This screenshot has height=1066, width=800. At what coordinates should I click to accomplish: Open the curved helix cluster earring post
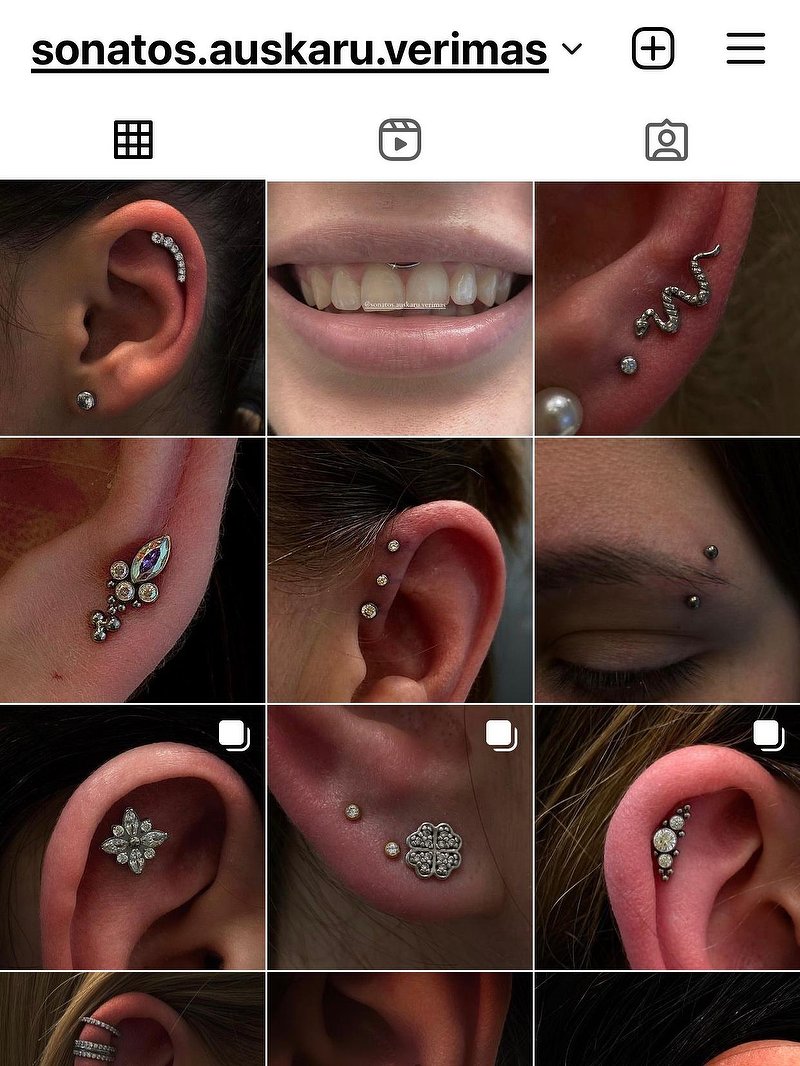click(132, 308)
